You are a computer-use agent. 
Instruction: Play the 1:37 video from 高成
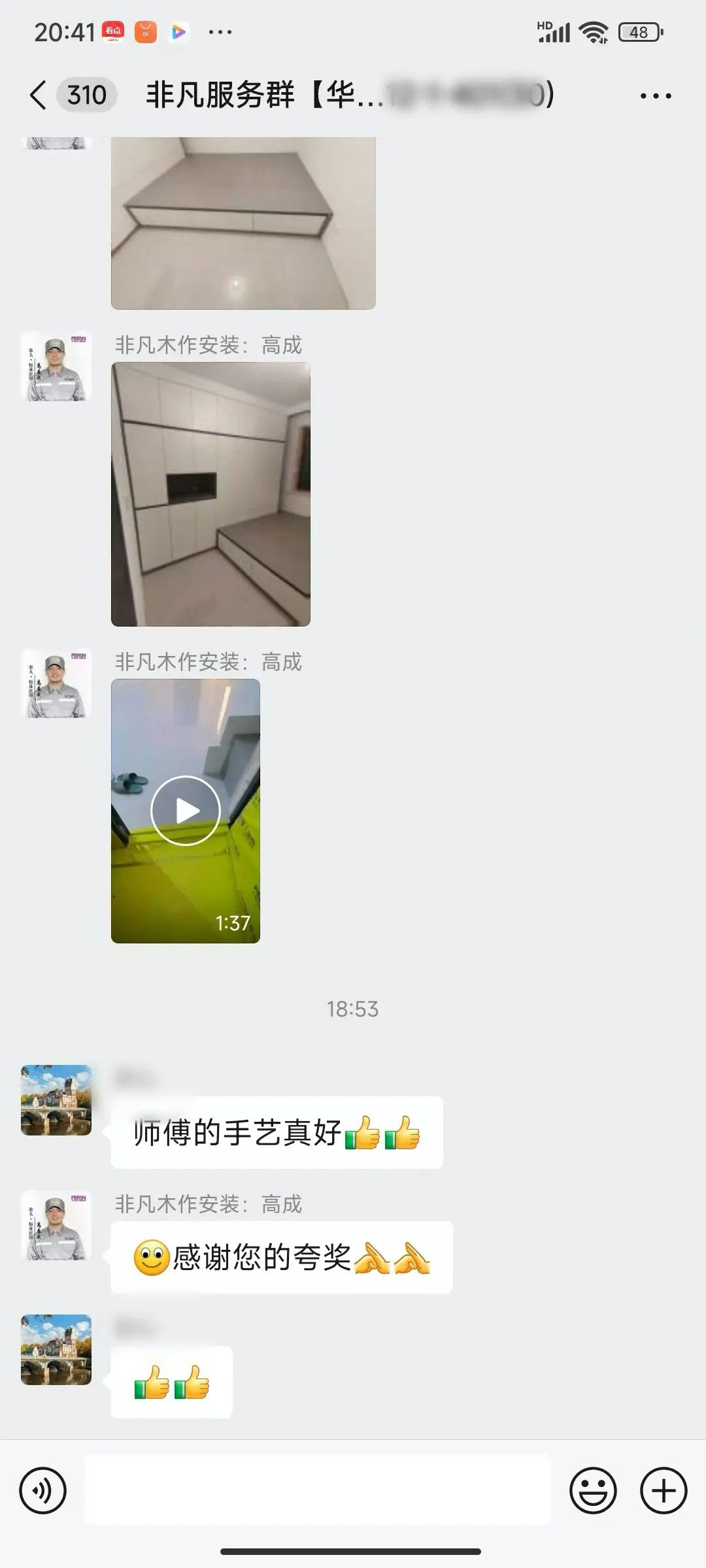(186, 811)
